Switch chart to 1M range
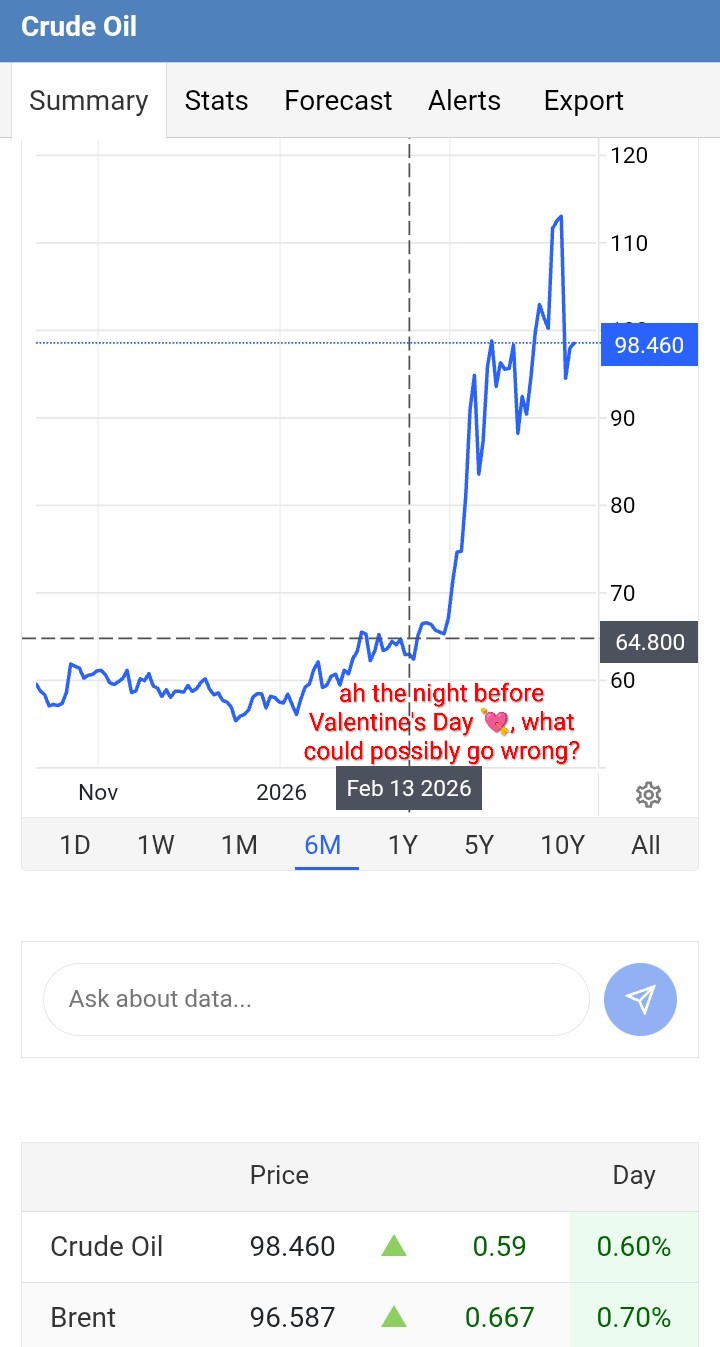Screen dimensions: 720x1347 coord(239,845)
